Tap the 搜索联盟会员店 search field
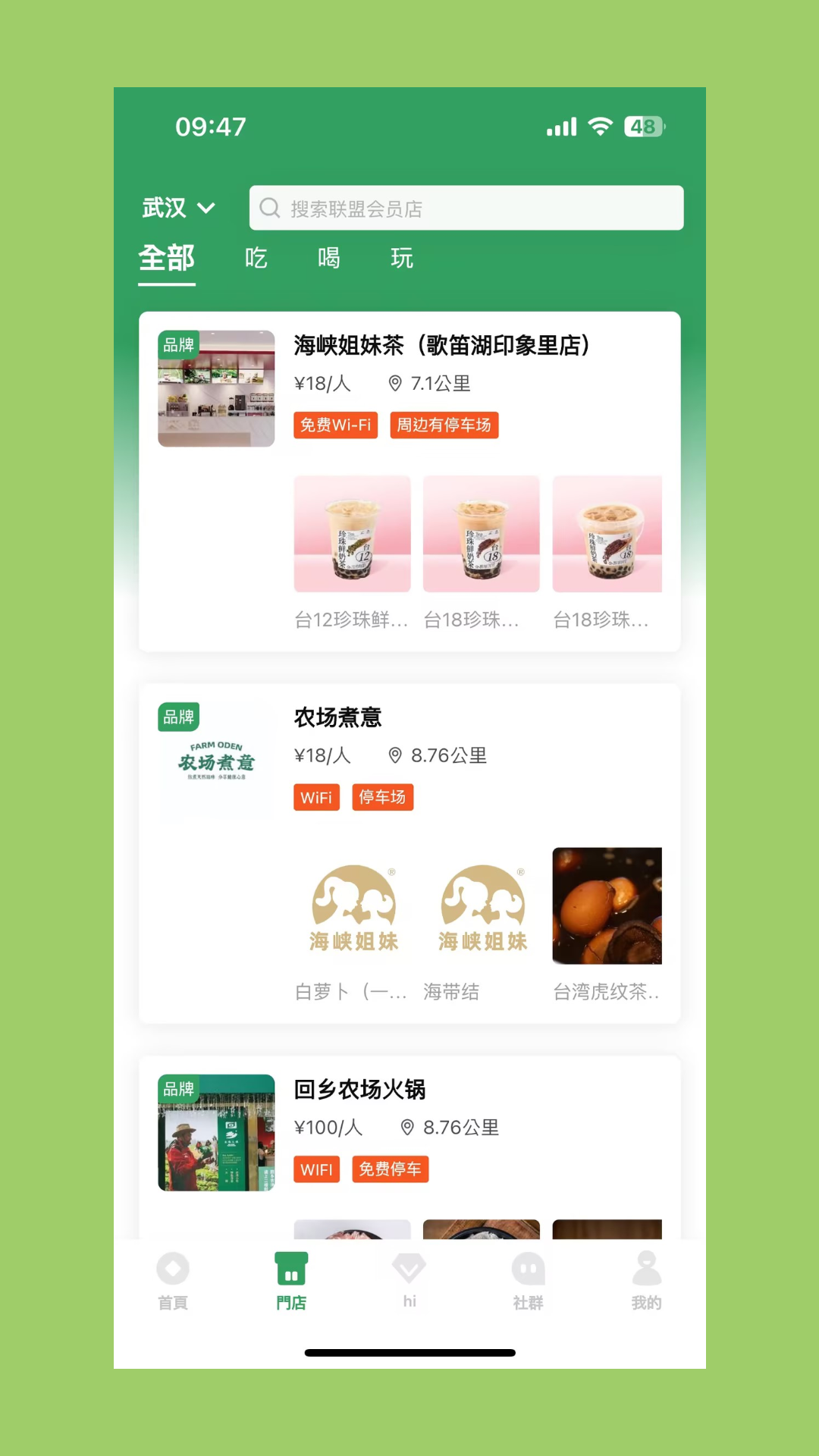 [466, 208]
